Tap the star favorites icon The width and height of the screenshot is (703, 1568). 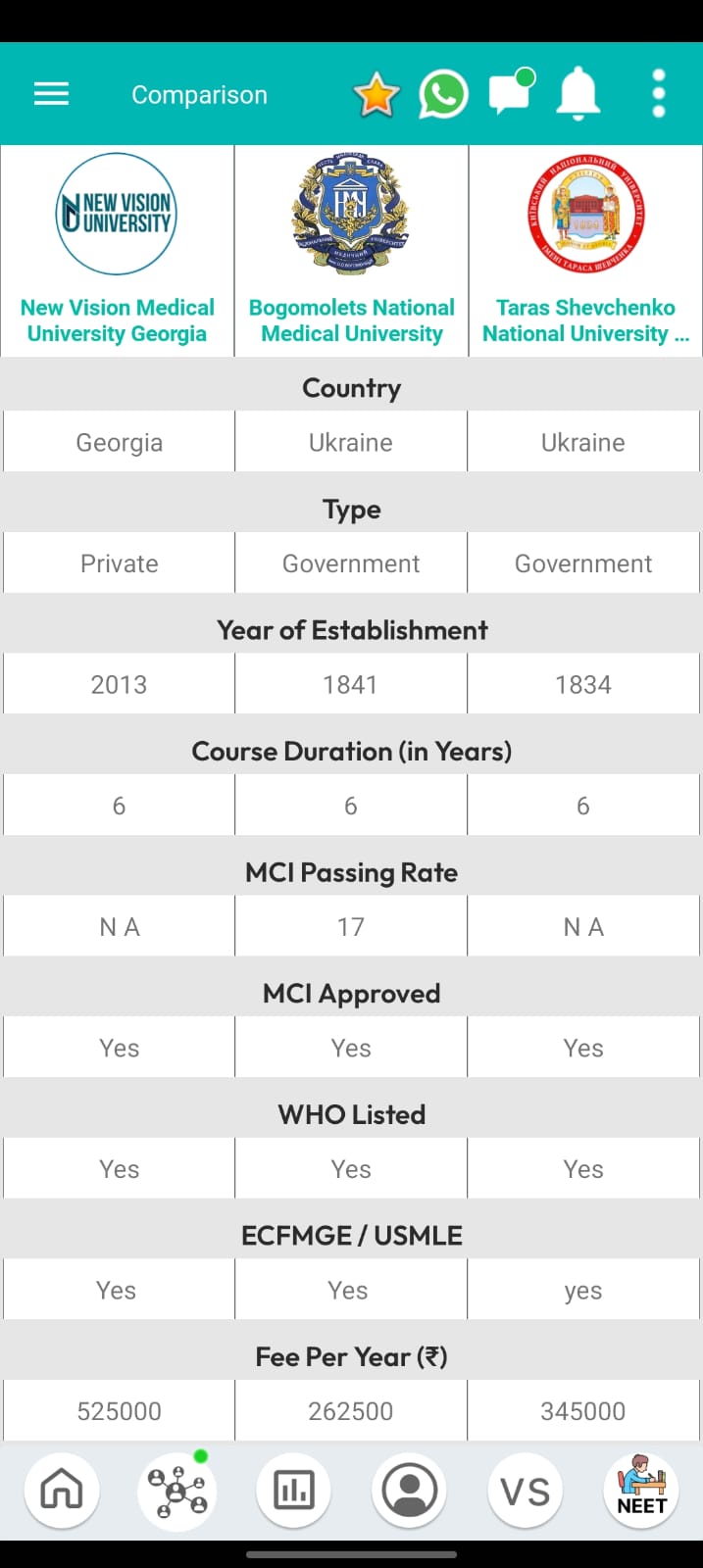(x=377, y=95)
